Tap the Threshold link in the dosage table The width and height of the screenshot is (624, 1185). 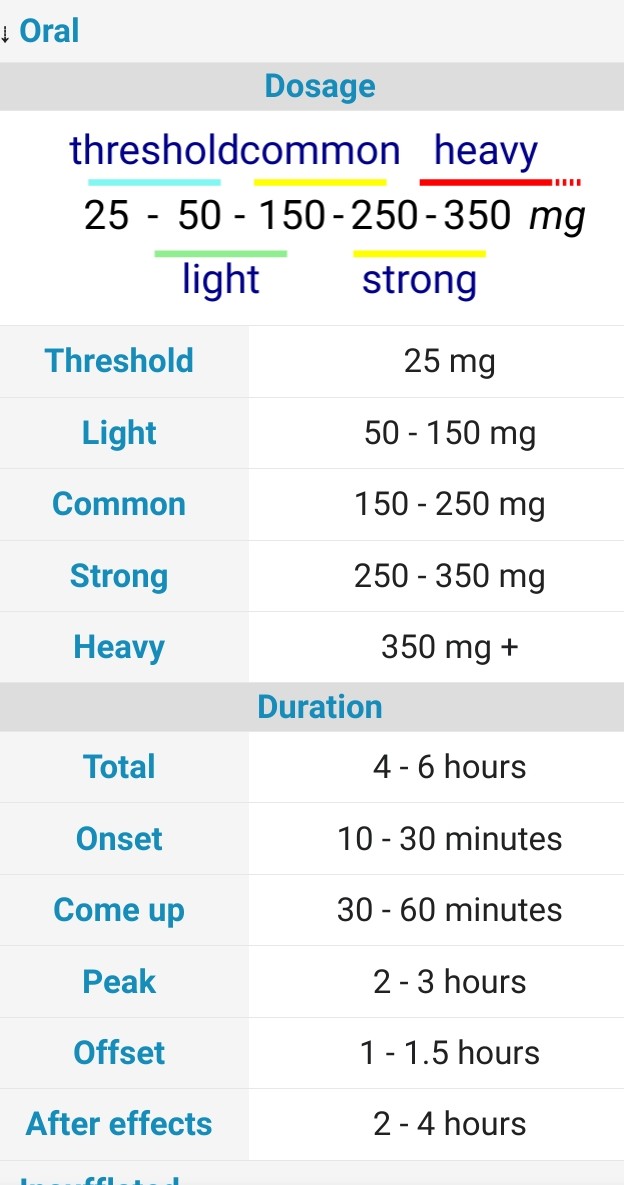[119, 361]
